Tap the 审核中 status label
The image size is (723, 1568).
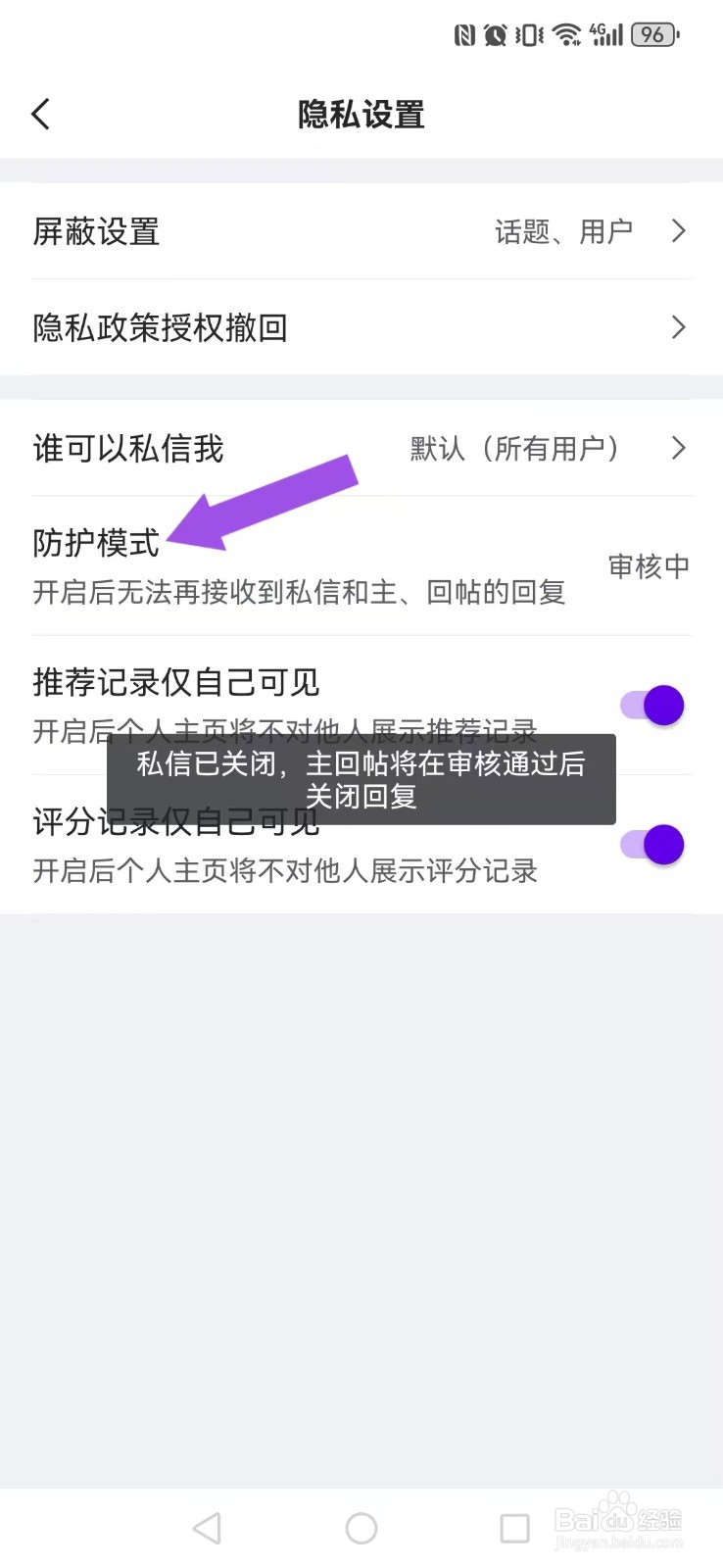coord(649,566)
